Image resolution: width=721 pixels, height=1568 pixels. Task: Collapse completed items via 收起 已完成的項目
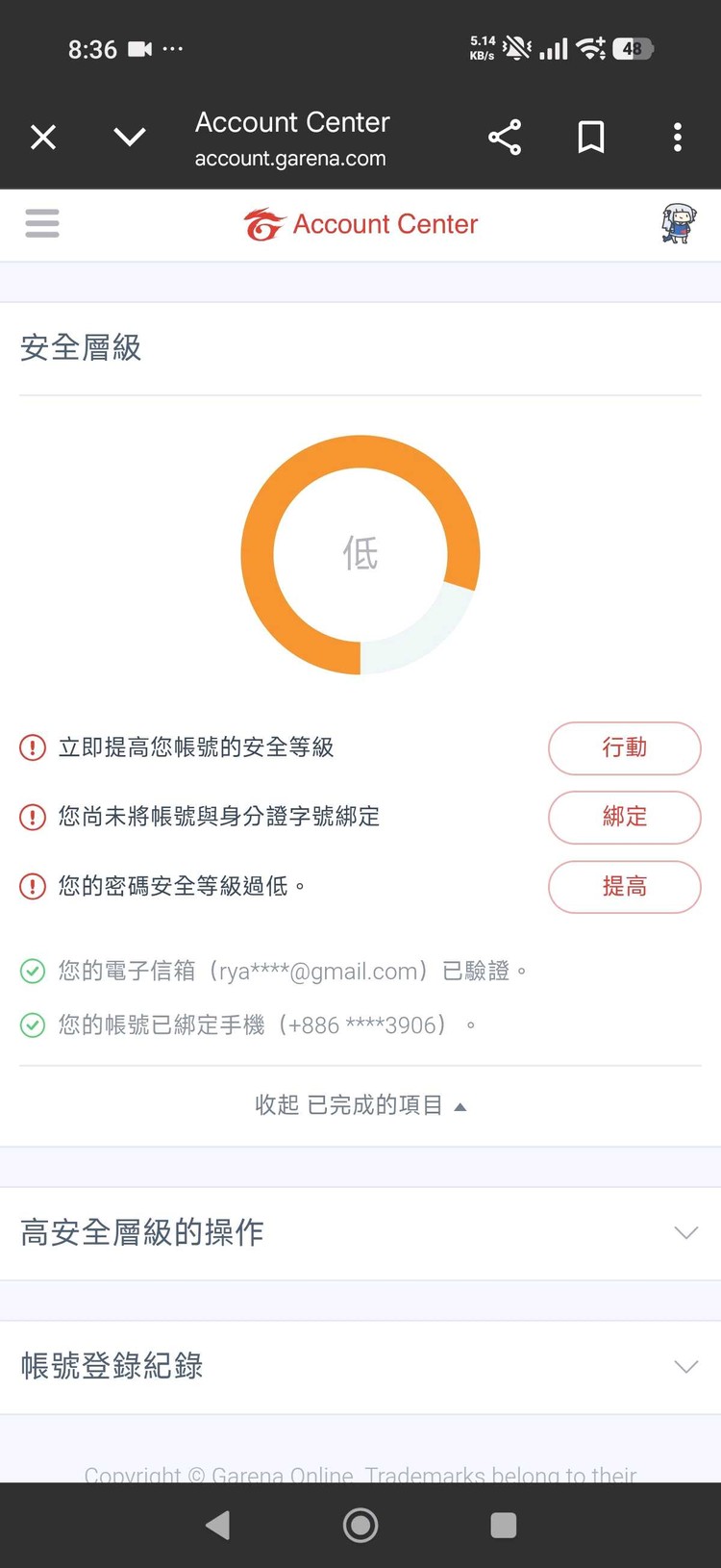(x=360, y=1105)
